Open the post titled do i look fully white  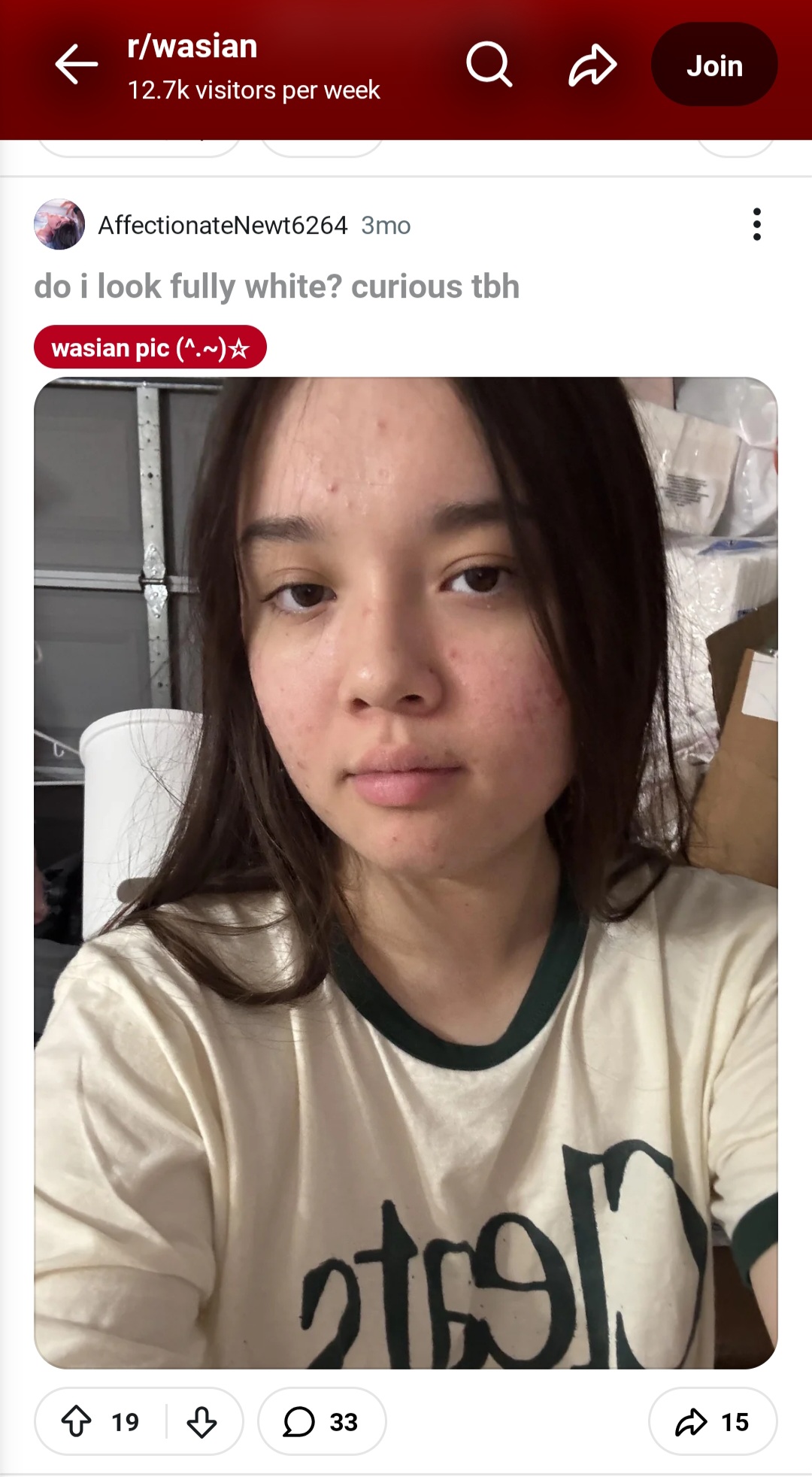(x=277, y=287)
